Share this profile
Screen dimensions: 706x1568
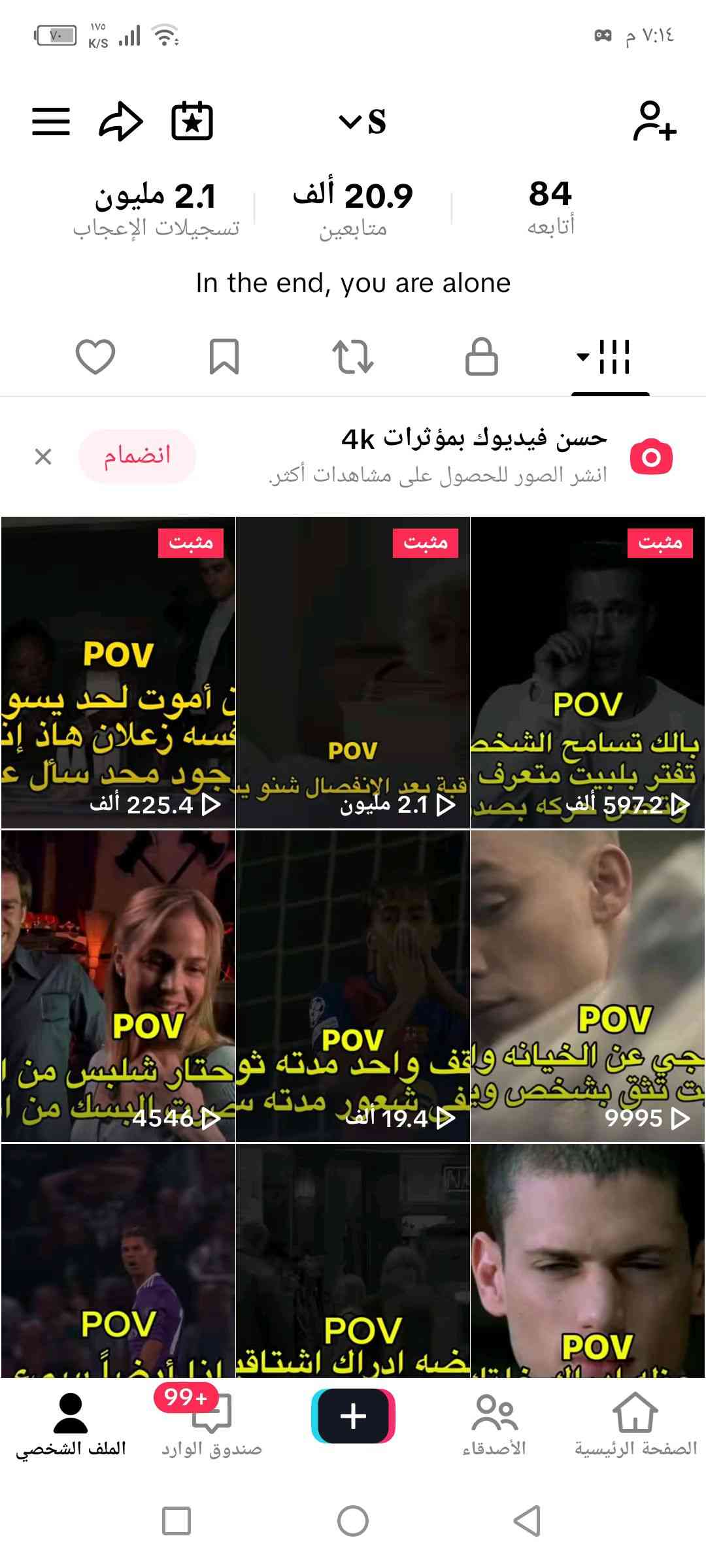pos(120,122)
